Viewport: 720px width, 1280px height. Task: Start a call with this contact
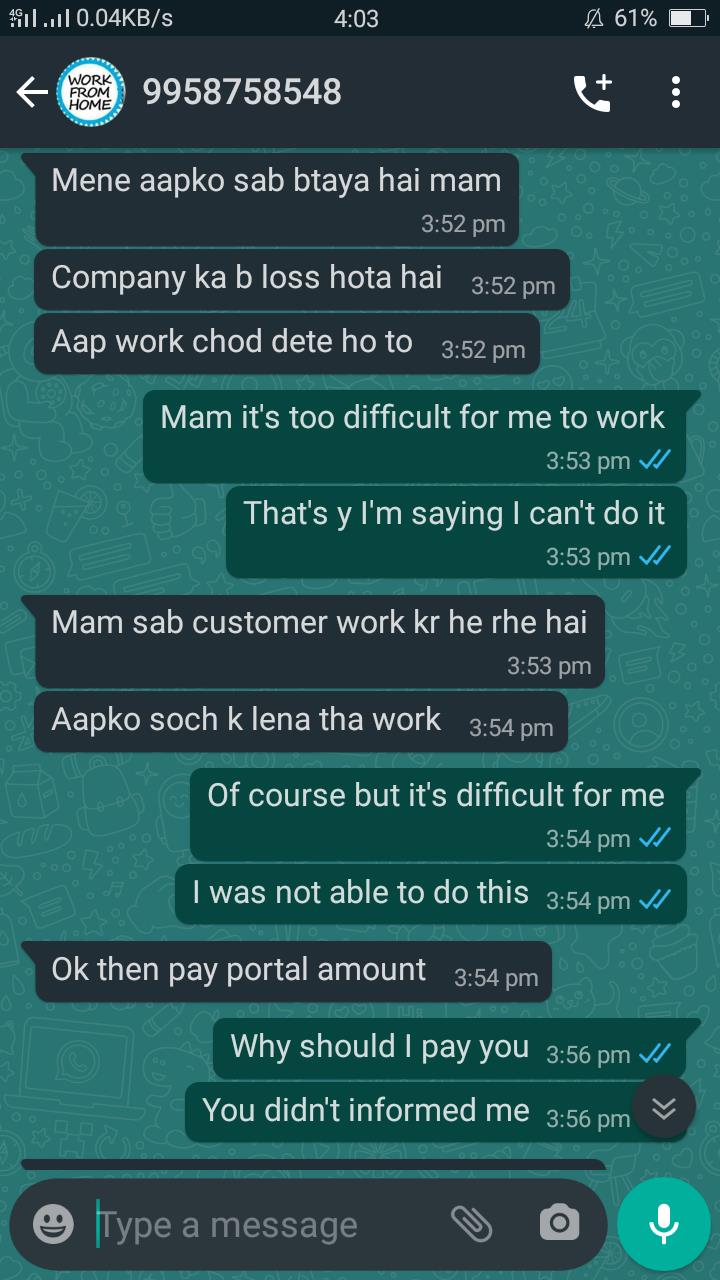pos(592,93)
